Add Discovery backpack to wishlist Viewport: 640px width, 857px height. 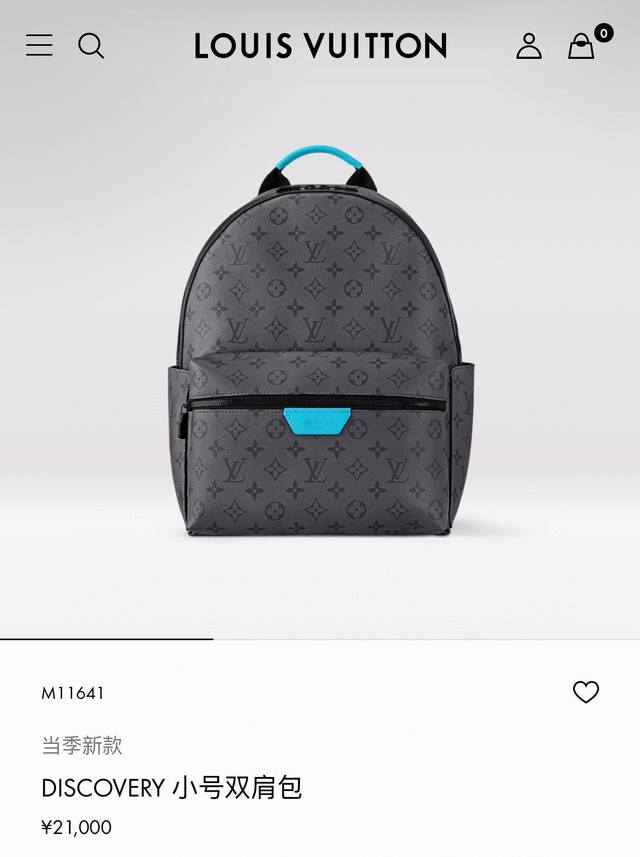click(586, 692)
